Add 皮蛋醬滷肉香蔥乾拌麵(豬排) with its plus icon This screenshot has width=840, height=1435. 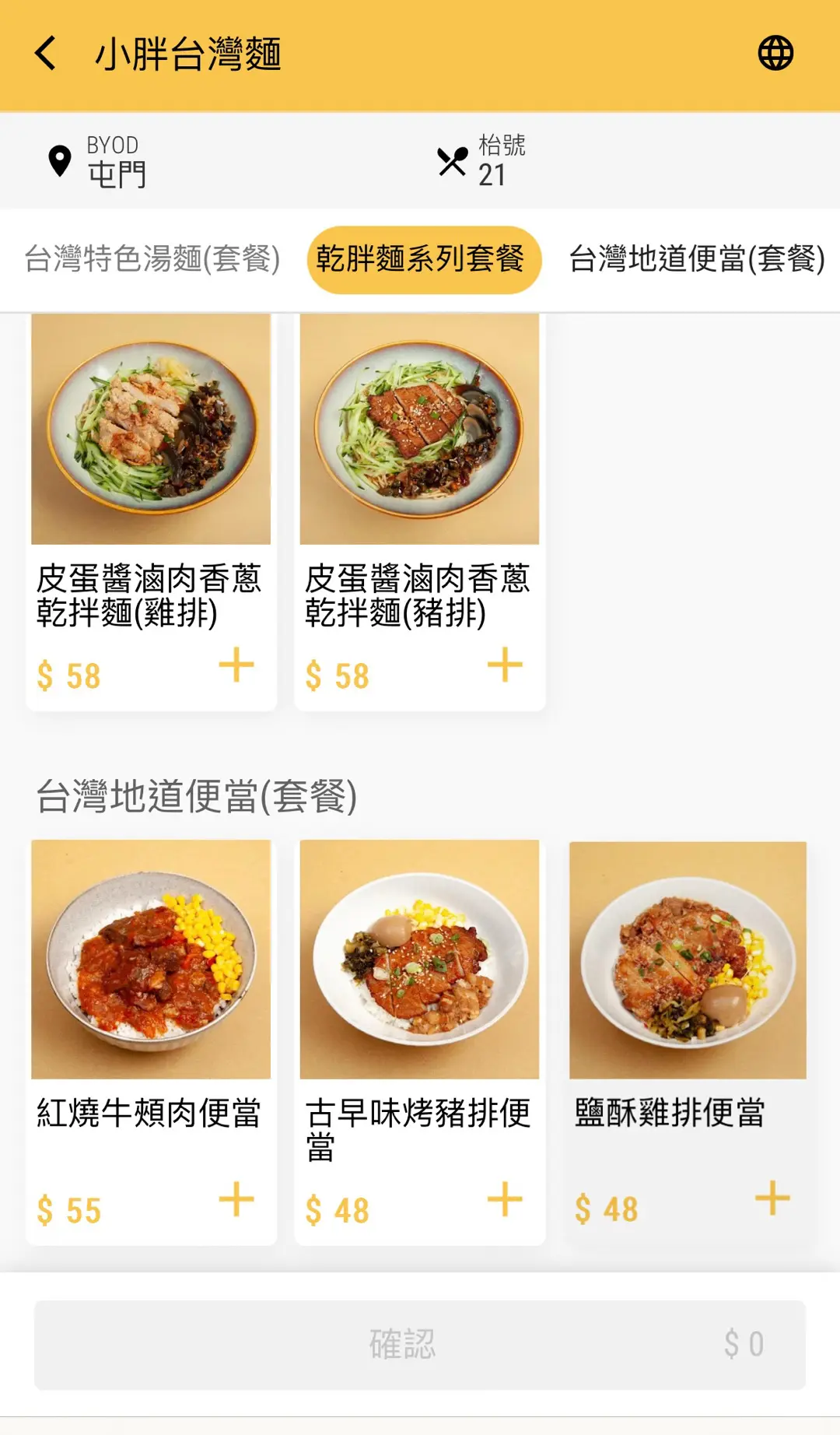click(x=505, y=665)
